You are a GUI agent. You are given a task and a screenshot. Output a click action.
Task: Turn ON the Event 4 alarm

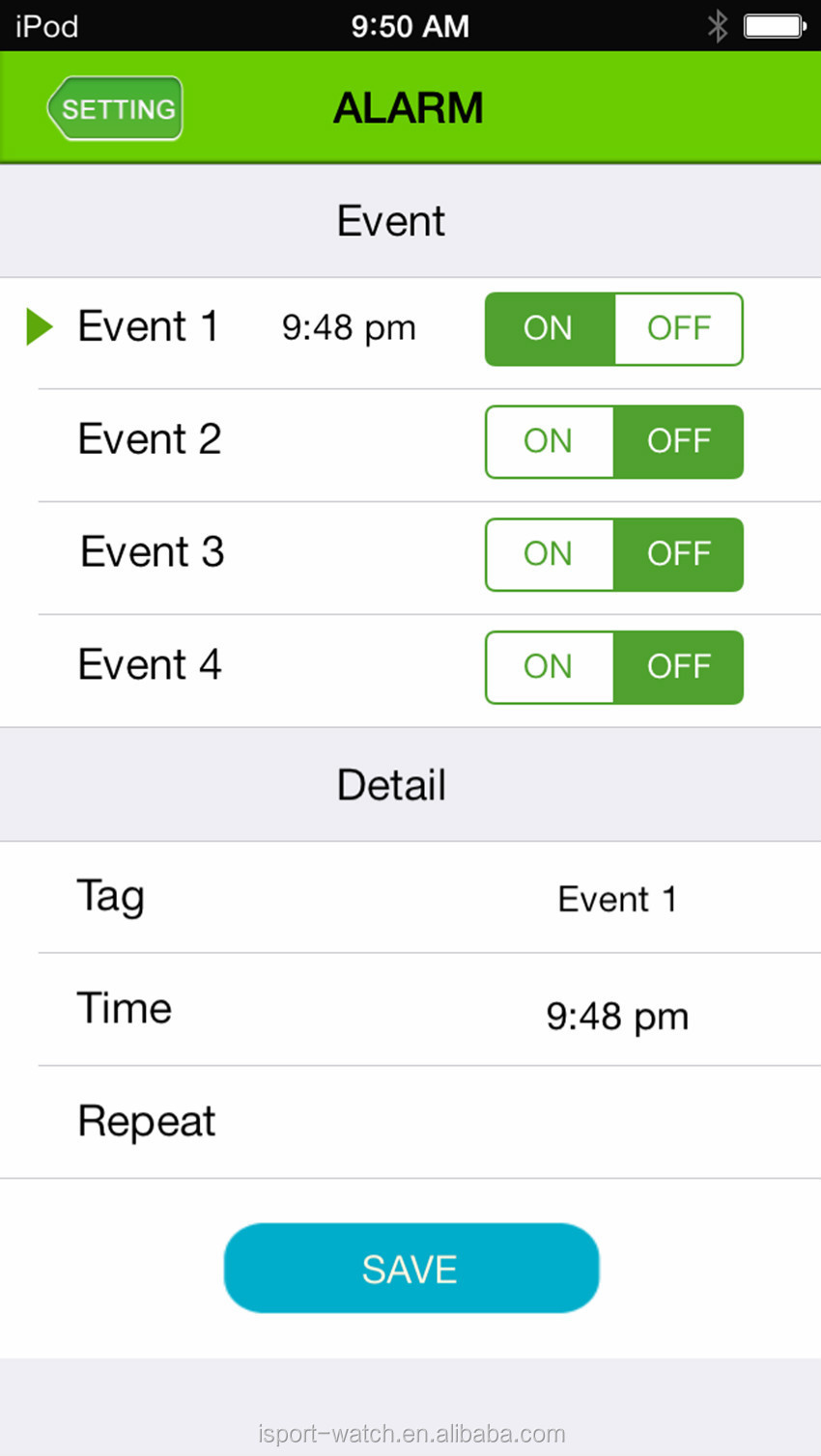[549, 667]
